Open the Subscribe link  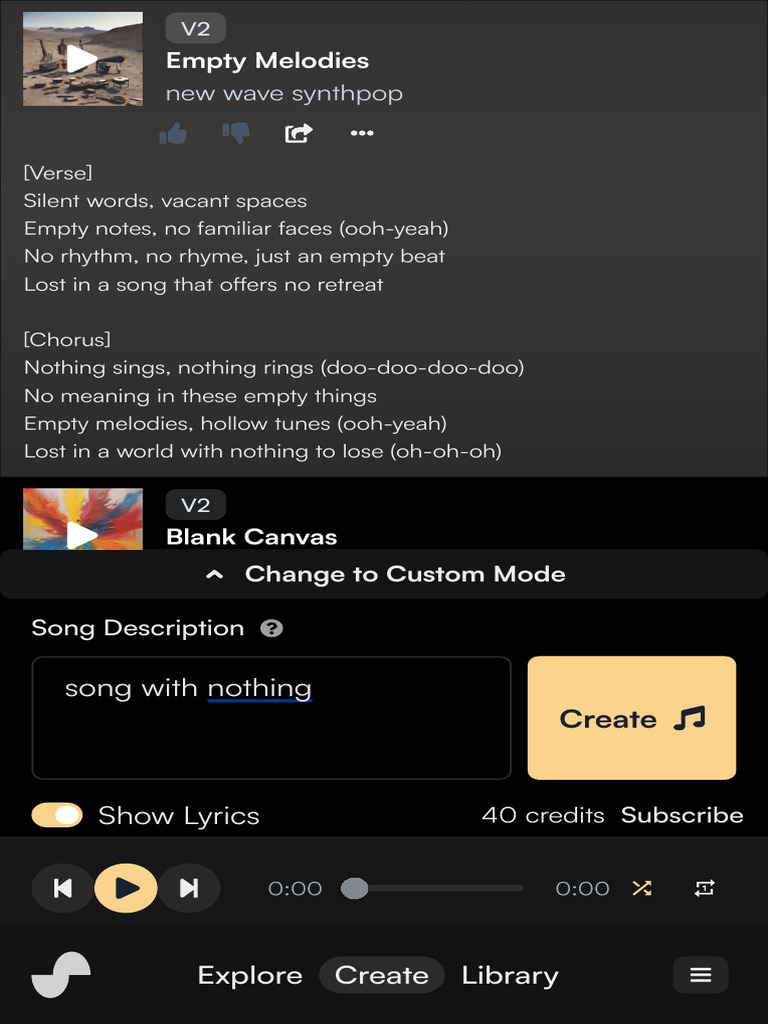pyautogui.click(x=682, y=815)
